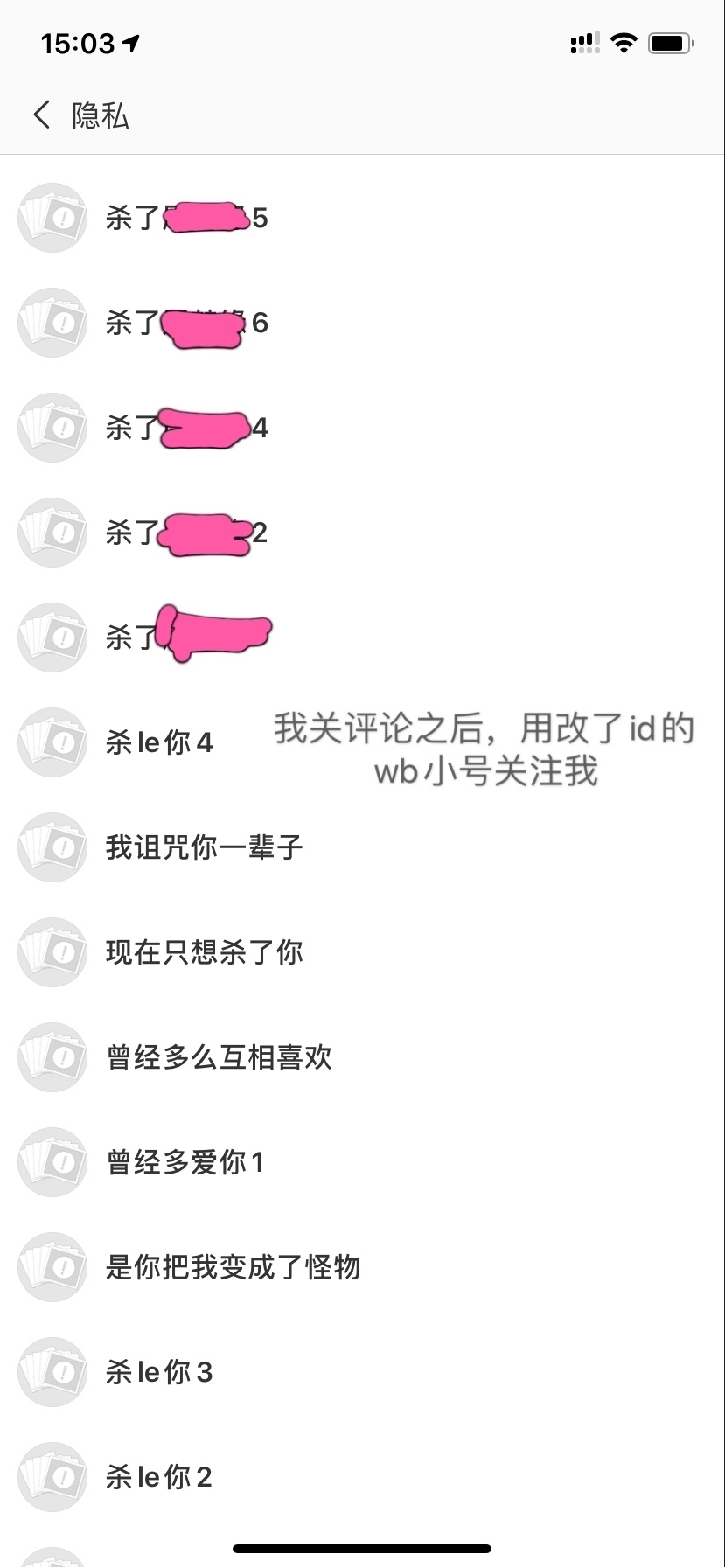Viewport: 725px width, 1568px height.
Task: Open the user 是你把我变成了怪物
Action: (x=362, y=1267)
